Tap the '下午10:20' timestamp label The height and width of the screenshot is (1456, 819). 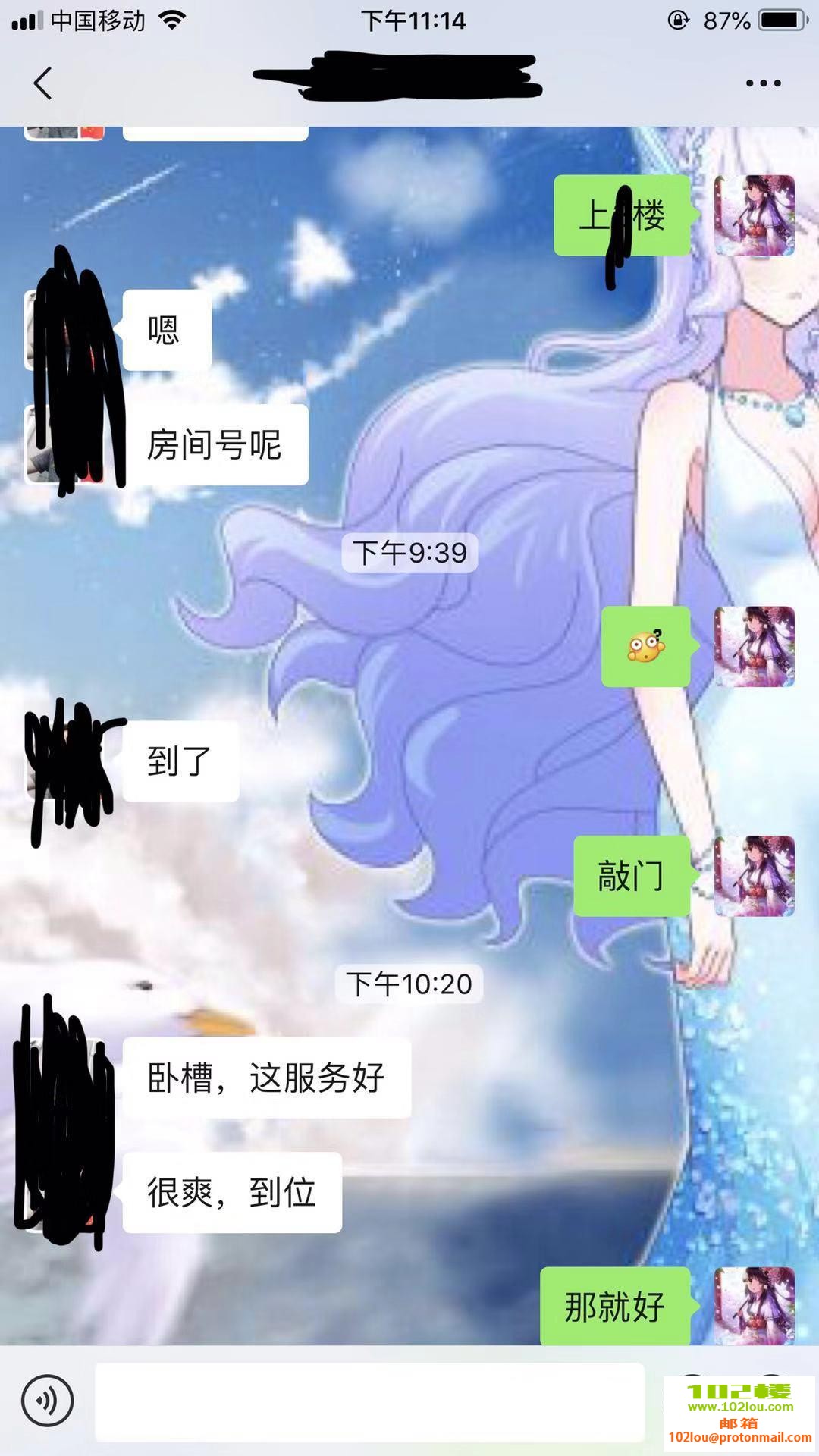[x=408, y=984]
